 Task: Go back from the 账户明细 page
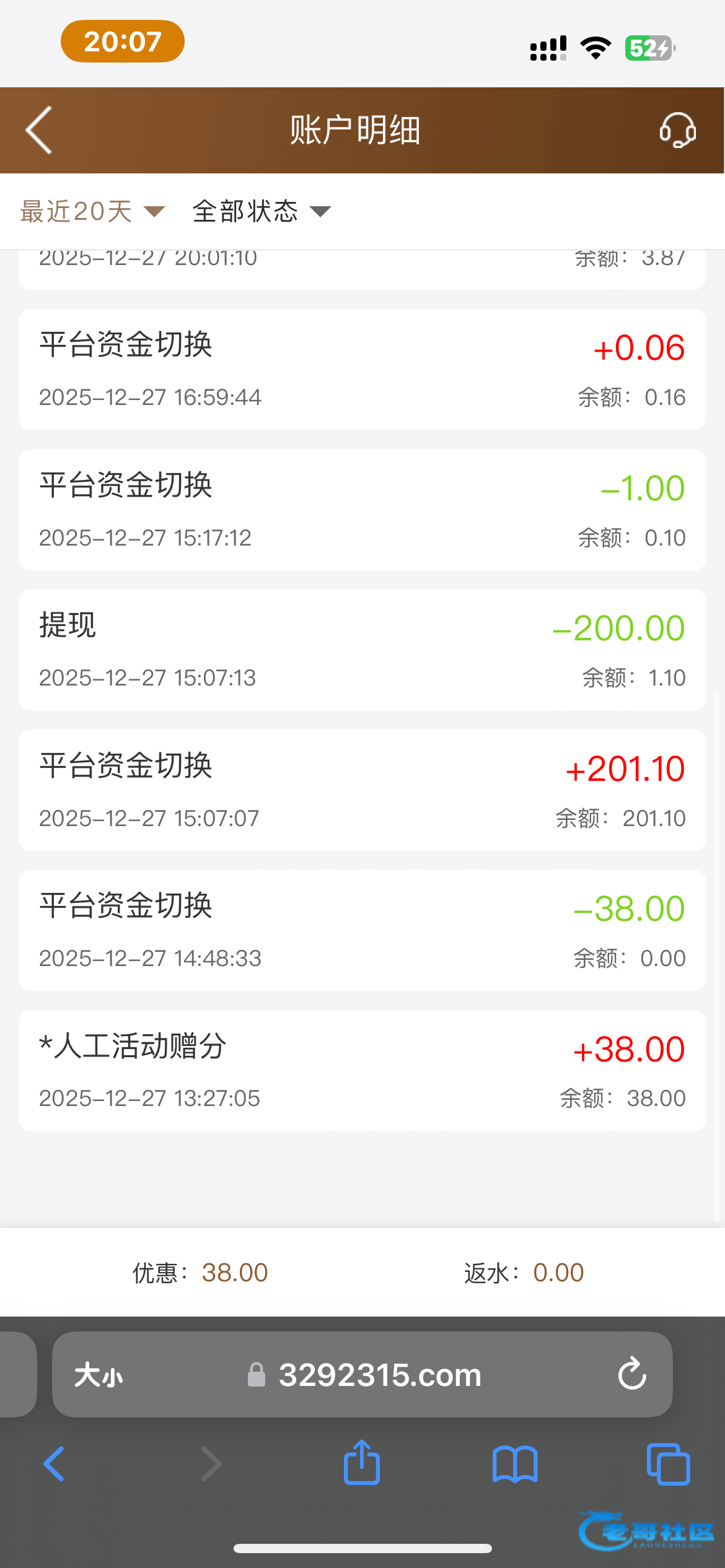click(38, 130)
